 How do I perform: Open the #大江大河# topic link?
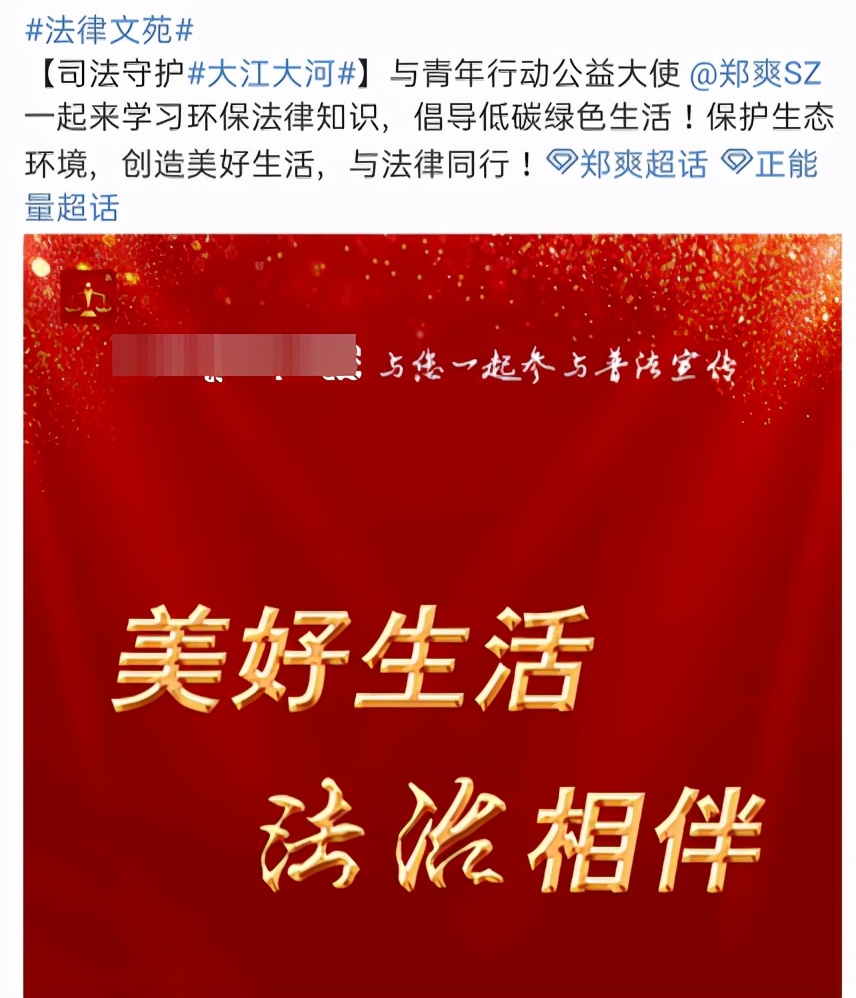point(272,75)
